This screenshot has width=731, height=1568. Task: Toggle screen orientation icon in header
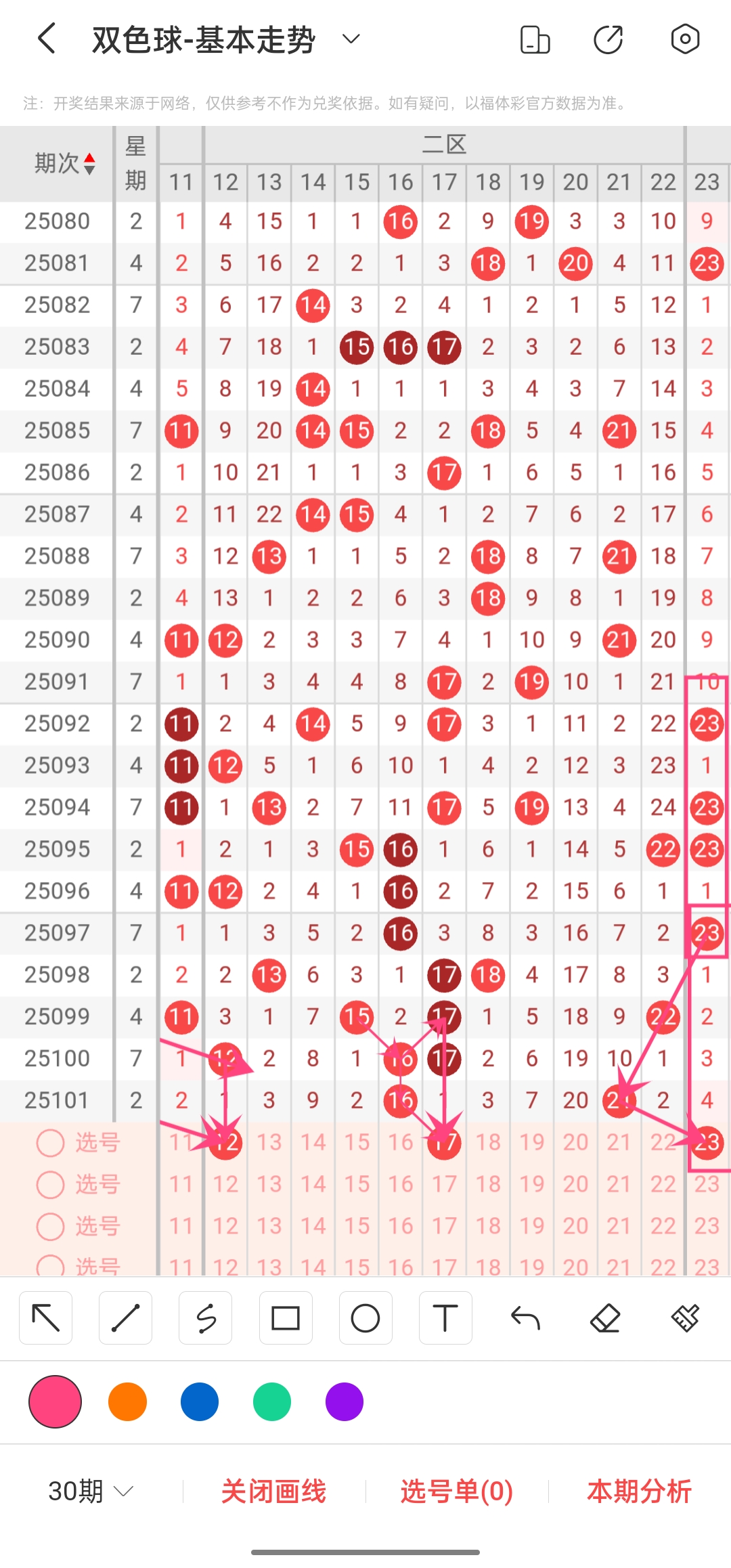click(x=535, y=39)
